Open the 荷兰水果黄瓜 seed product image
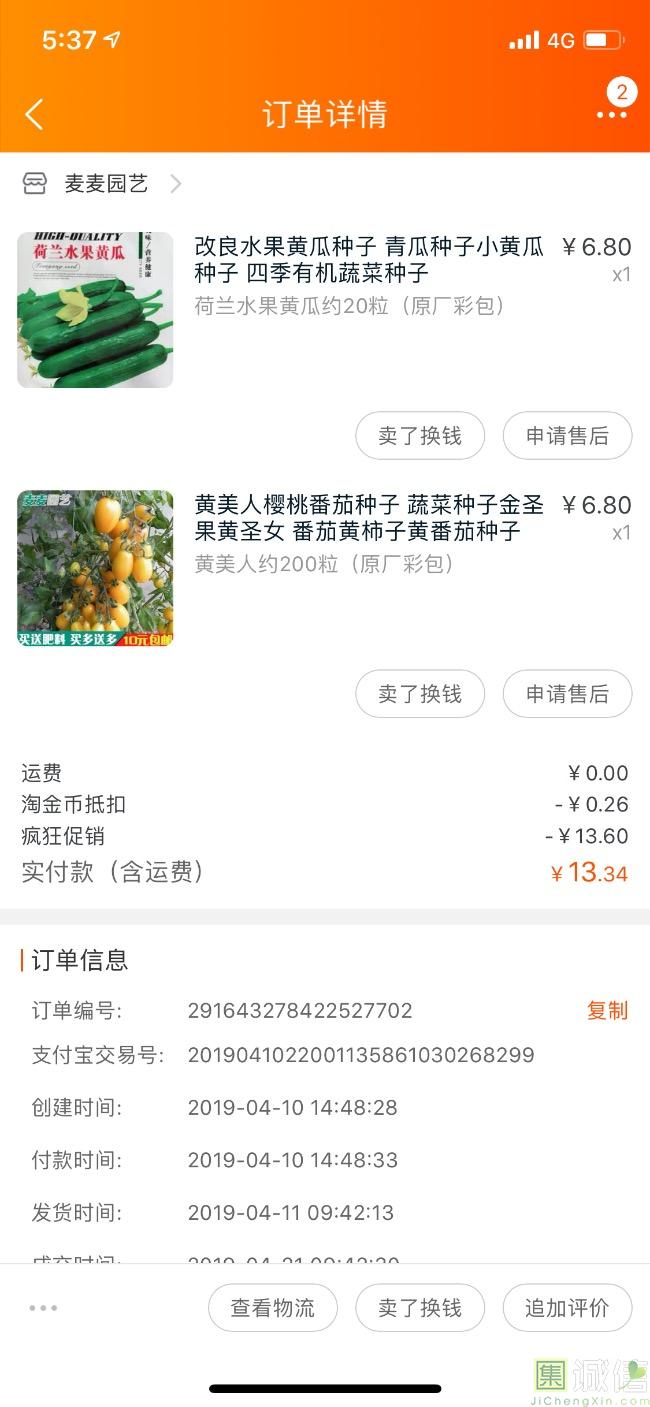The width and height of the screenshot is (650, 1407). coord(95,310)
